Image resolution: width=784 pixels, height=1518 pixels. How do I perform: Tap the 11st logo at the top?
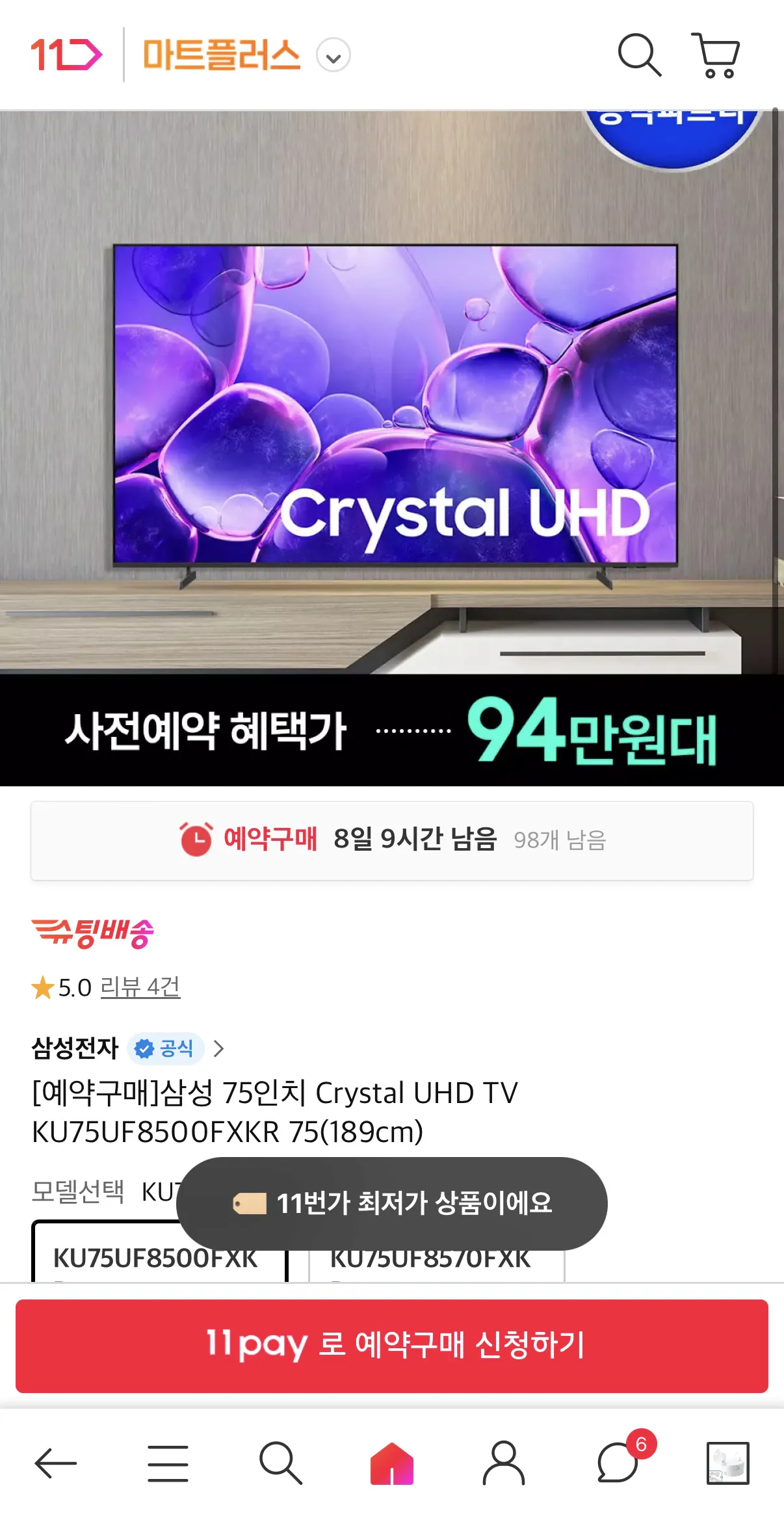[67, 56]
